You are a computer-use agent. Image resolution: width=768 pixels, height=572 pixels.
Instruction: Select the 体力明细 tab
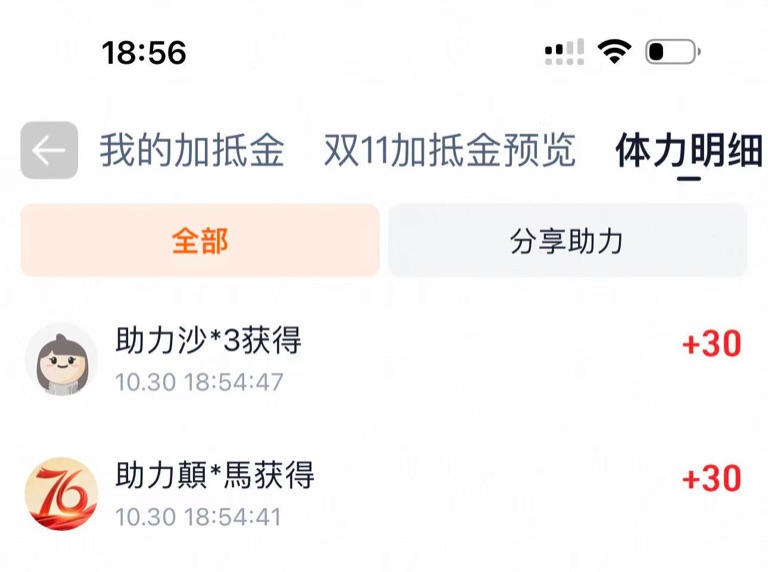click(688, 151)
